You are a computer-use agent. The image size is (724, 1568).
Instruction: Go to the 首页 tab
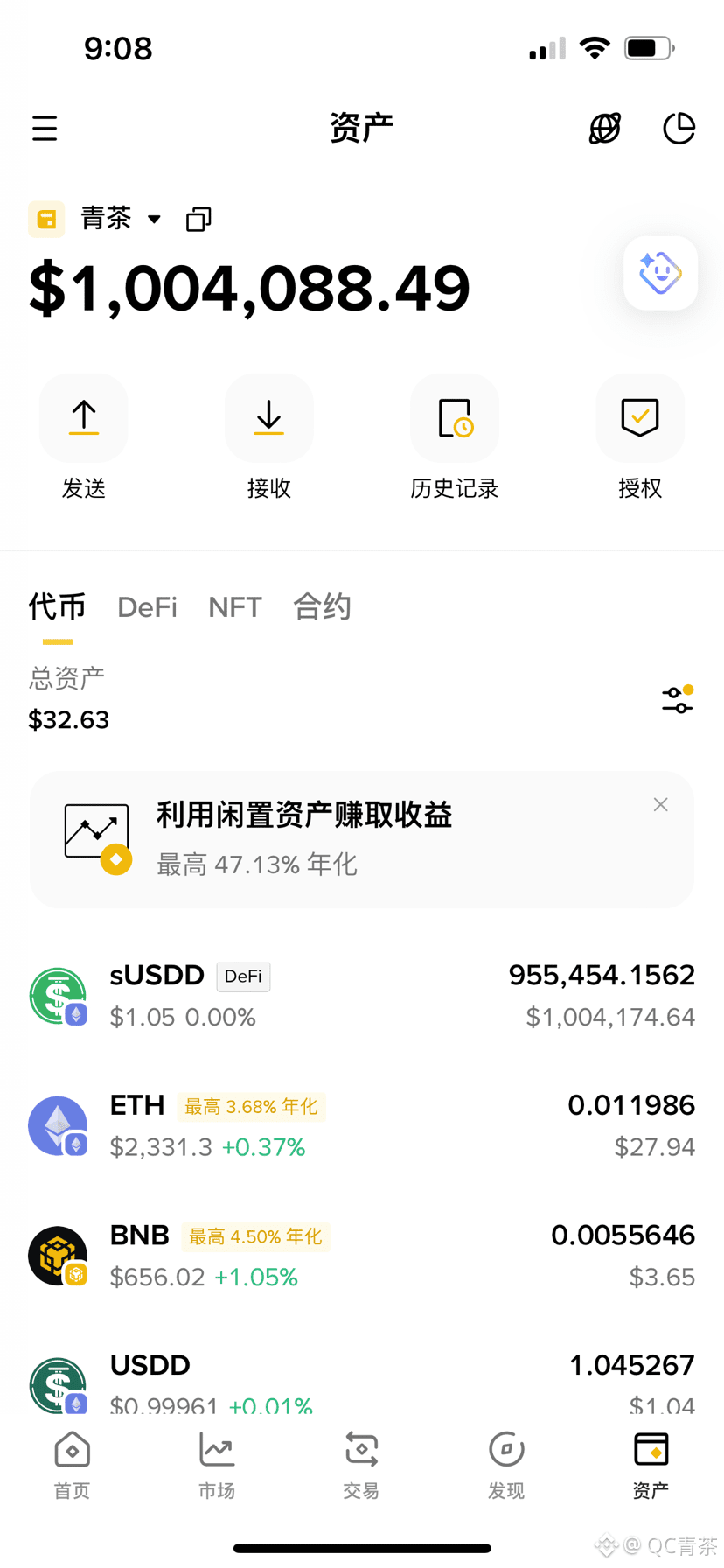(72, 1465)
